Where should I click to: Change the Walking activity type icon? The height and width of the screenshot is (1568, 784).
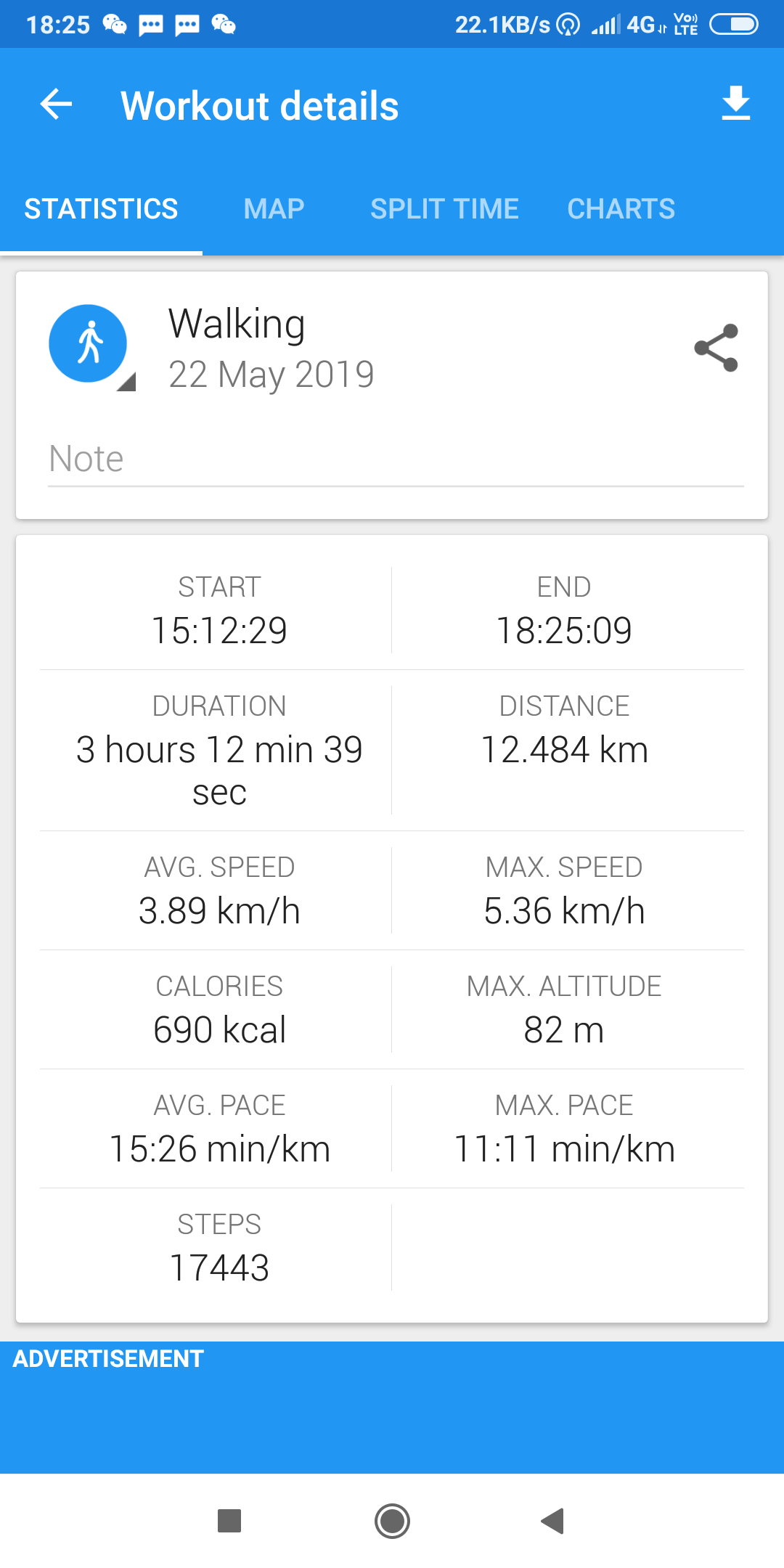89,345
